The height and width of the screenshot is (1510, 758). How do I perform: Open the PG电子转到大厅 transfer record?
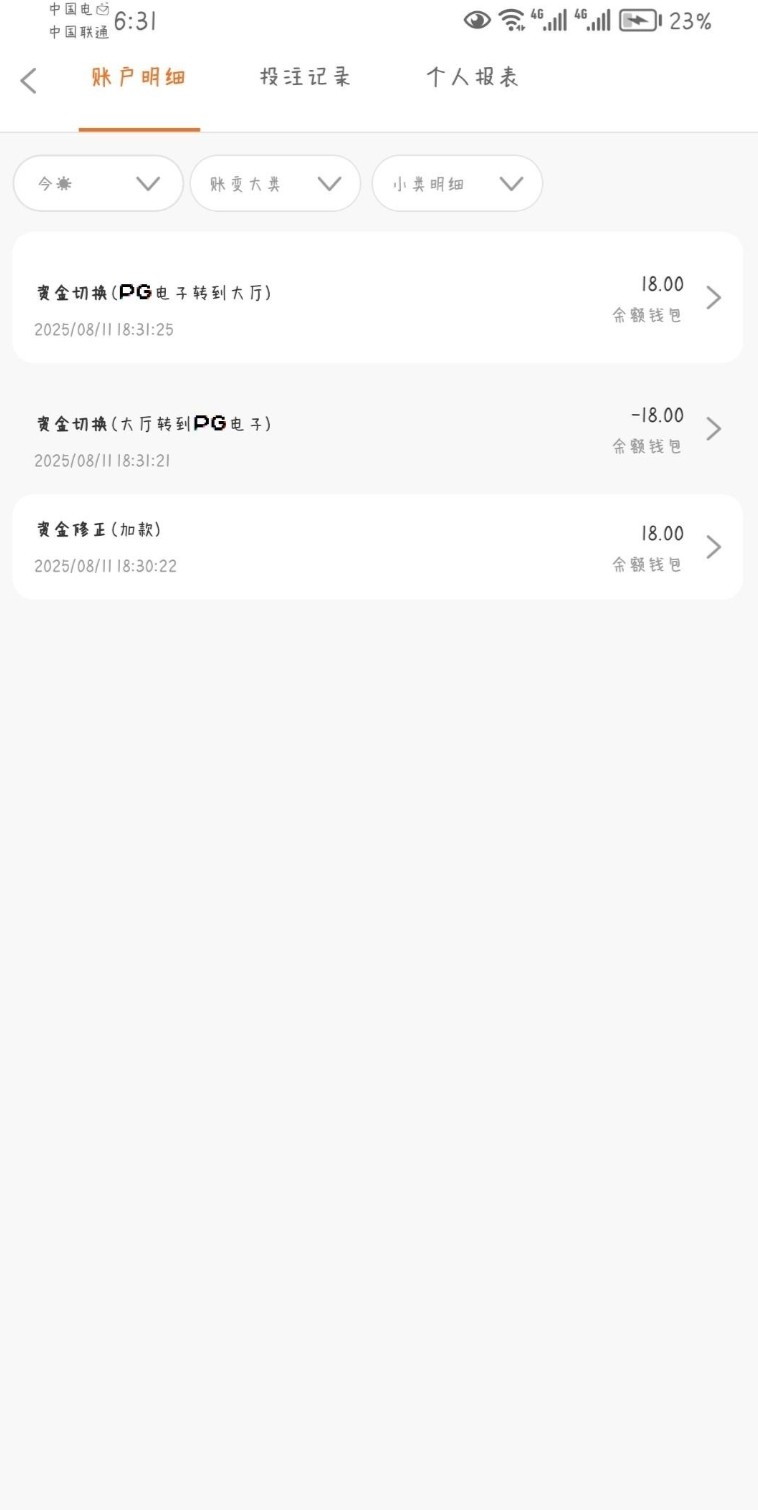click(377, 298)
